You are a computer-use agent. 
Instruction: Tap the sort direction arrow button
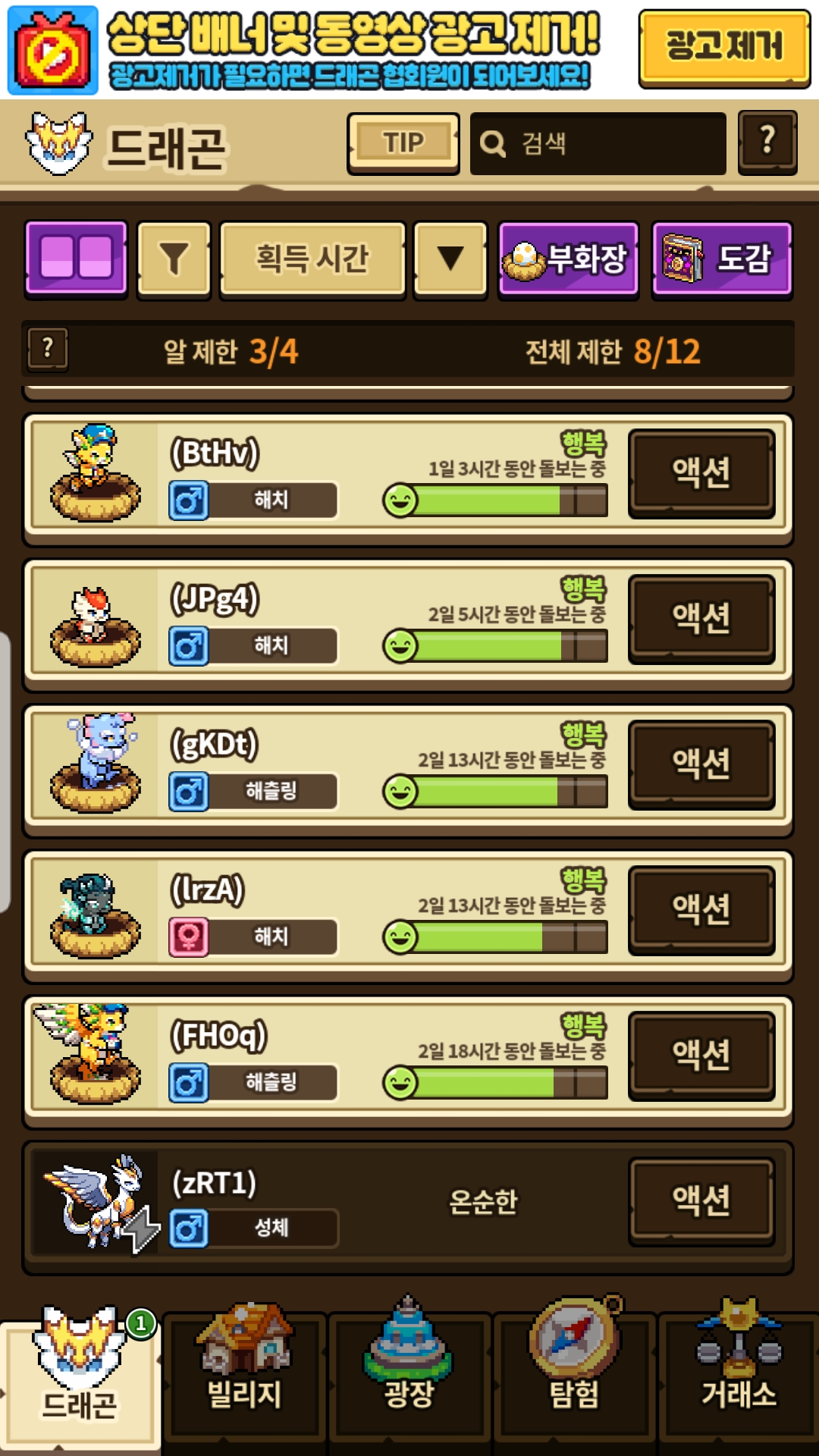pyautogui.click(x=450, y=259)
